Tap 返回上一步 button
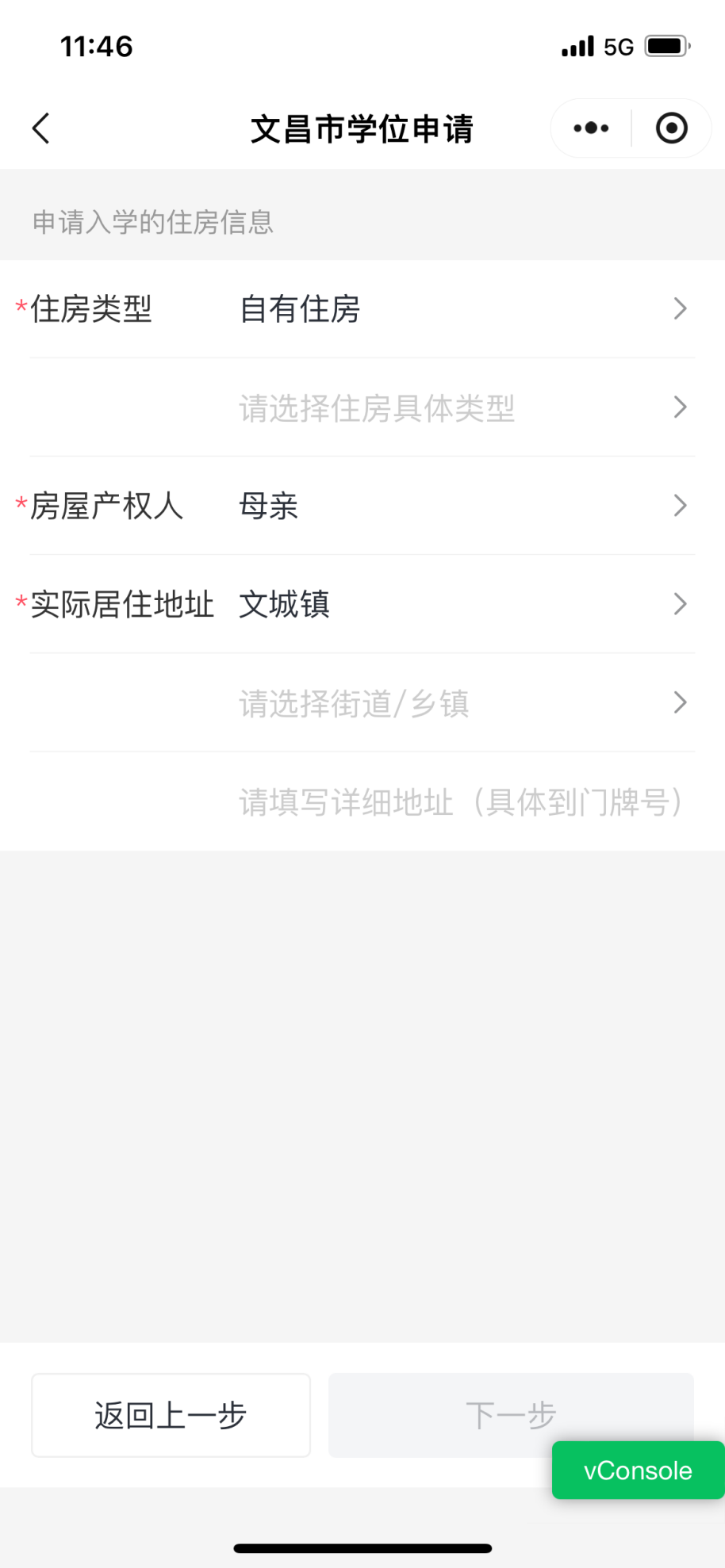 click(x=171, y=1415)
